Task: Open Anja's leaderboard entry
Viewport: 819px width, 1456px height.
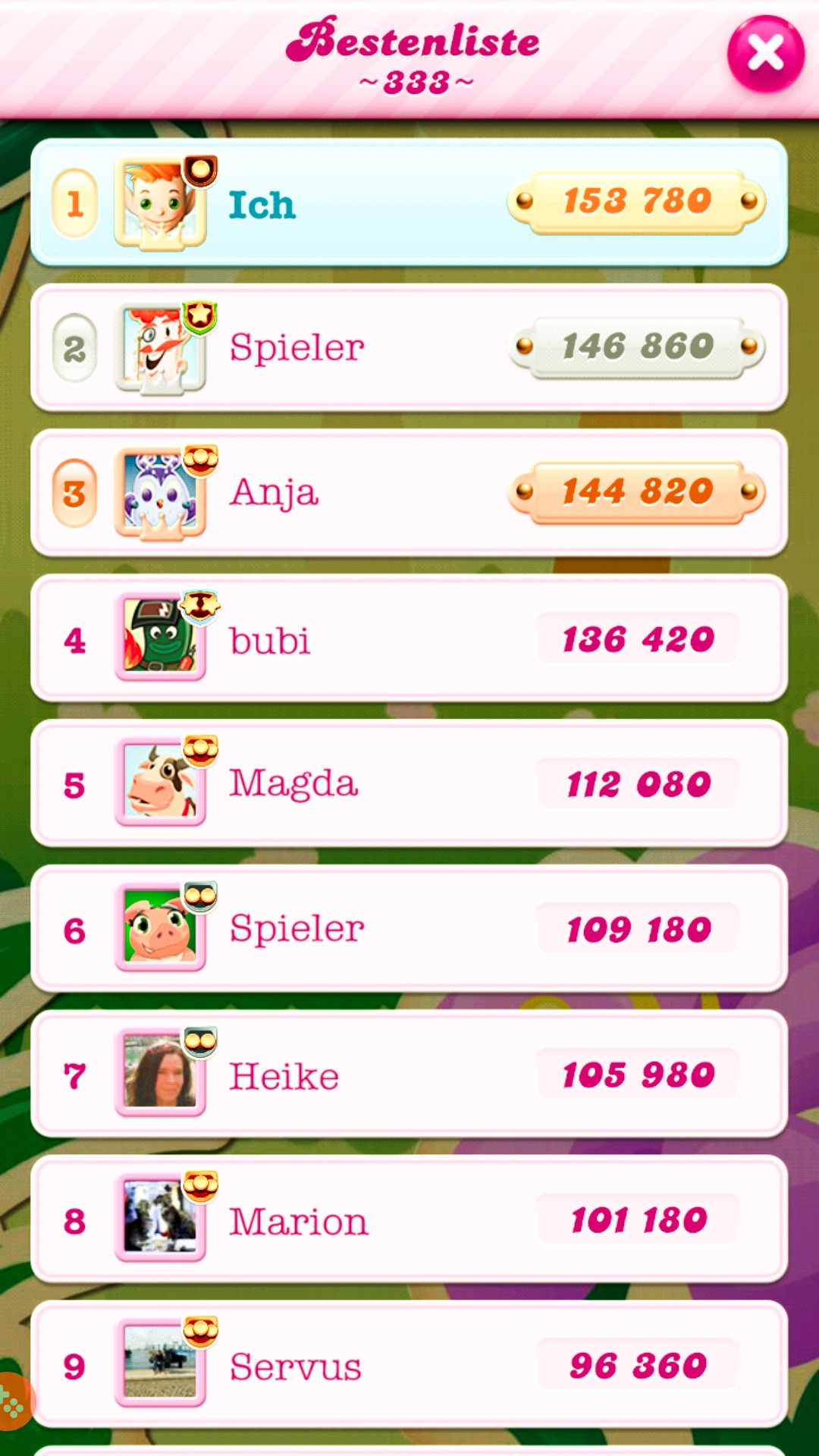Action: coord(409,493)
